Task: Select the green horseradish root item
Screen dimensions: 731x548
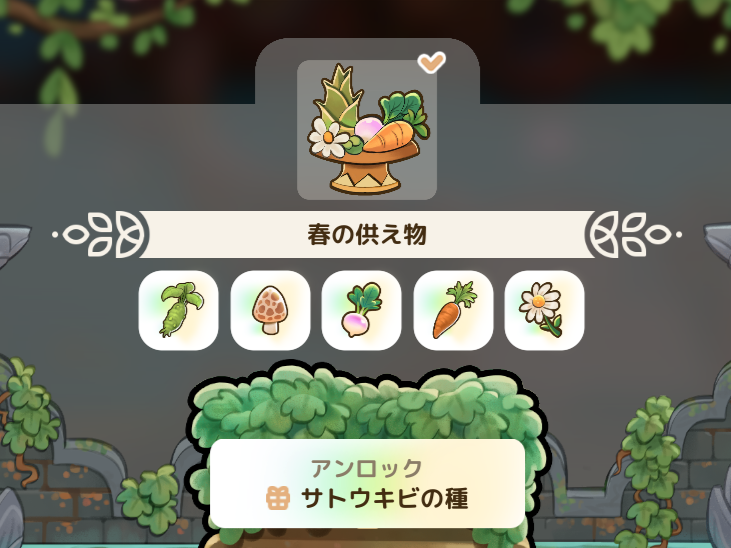Action: [x=178, y=310]
